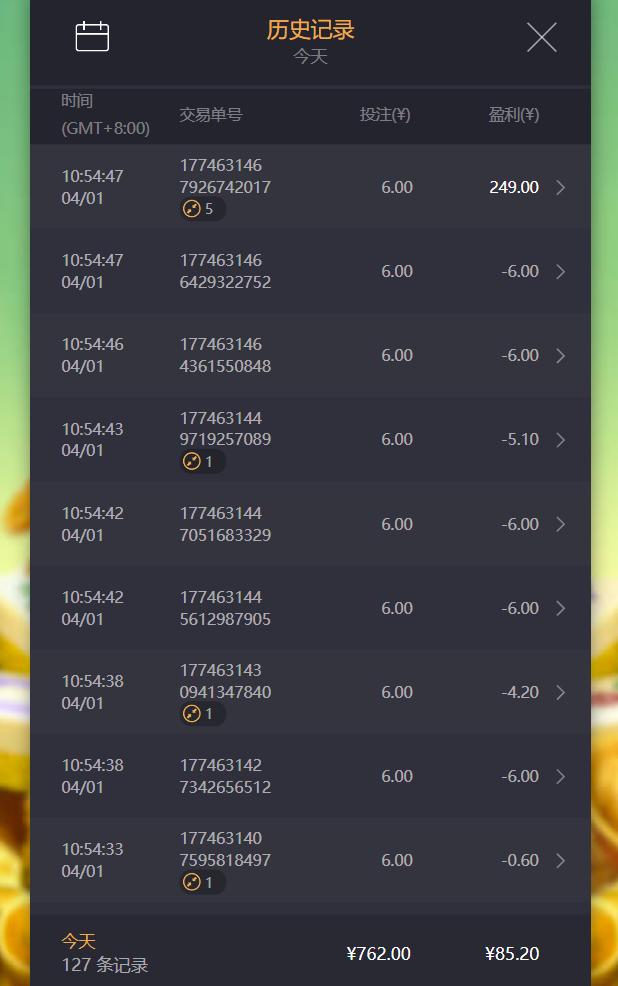Open record ending 7926742017 with 249.00 profit
Image resolution: width=618 pixels, height=986 pixels.
click(x=310, y=187)
